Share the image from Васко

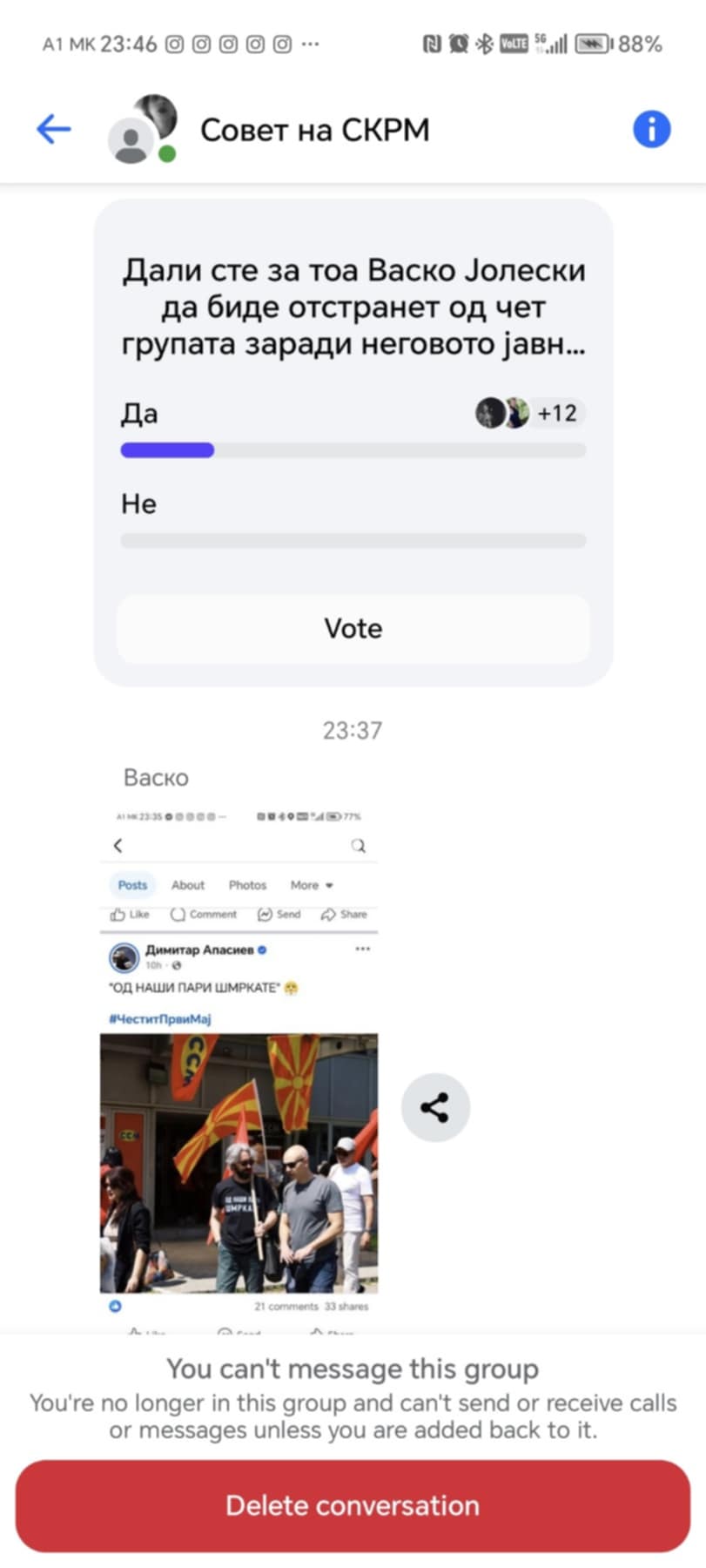coord(435,1108)
